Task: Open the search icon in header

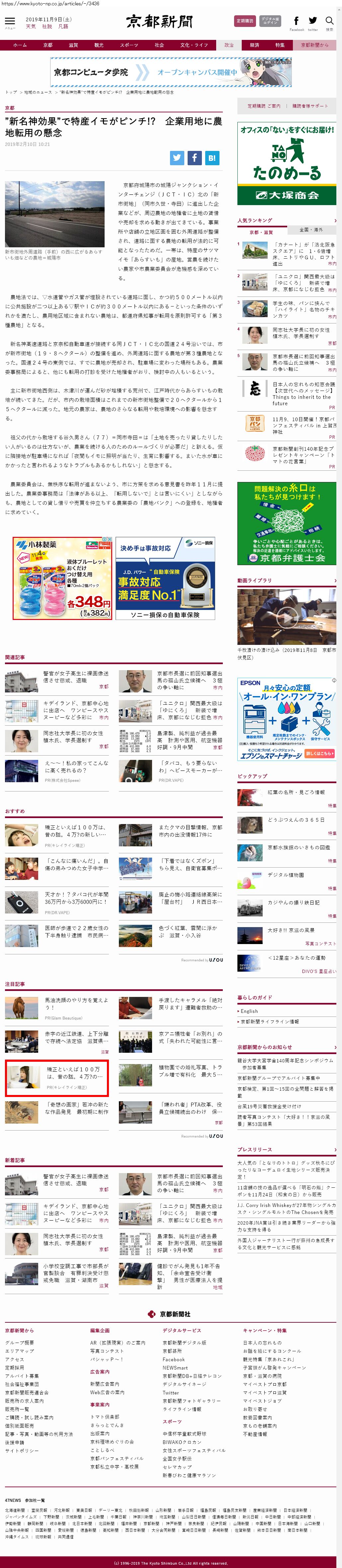Action: pyautogui.click(x=329, y=22)
